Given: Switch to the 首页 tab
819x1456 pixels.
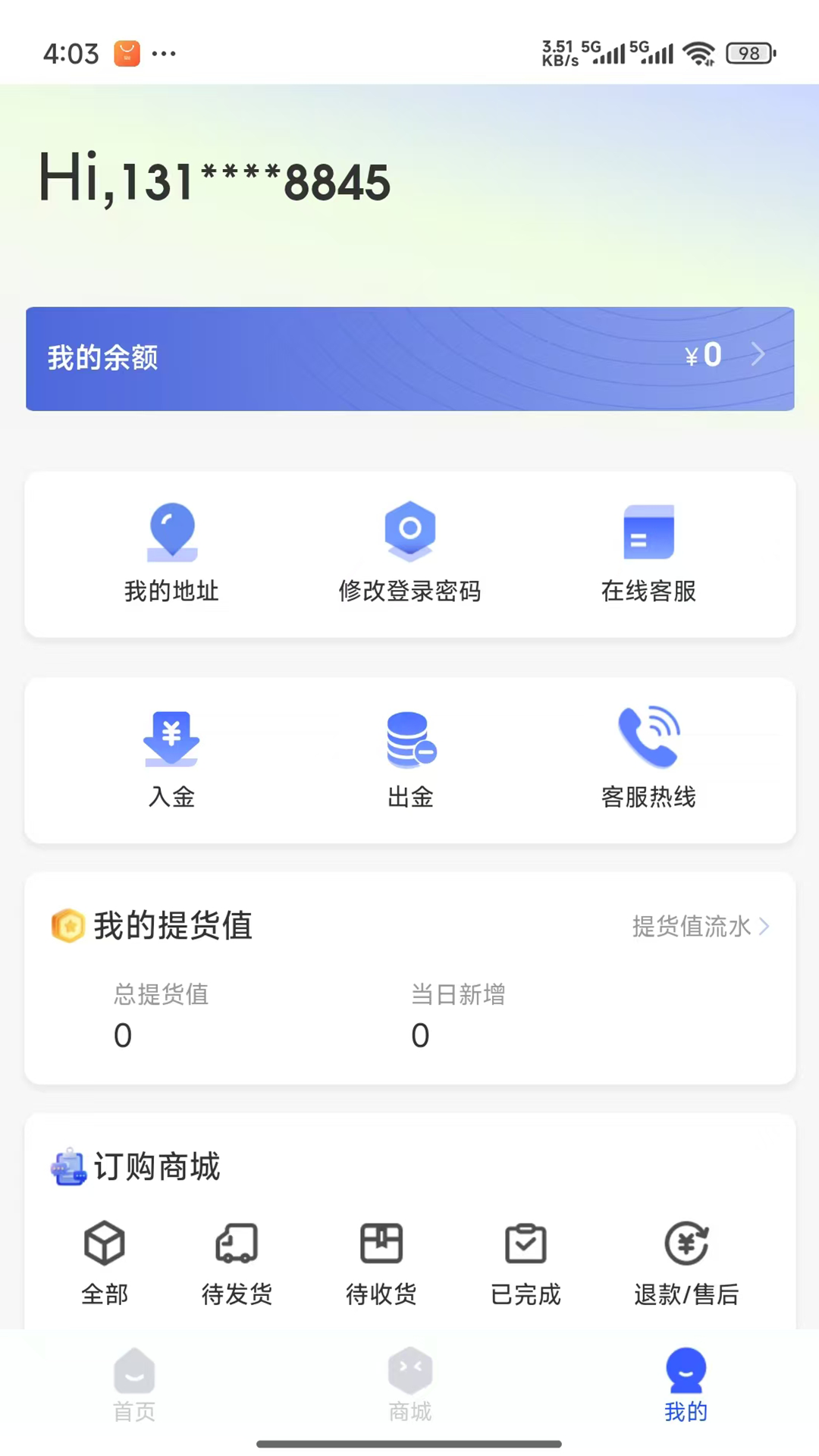Looking at the screenshot, I should pyautogui.click(x=134, y=1385).
